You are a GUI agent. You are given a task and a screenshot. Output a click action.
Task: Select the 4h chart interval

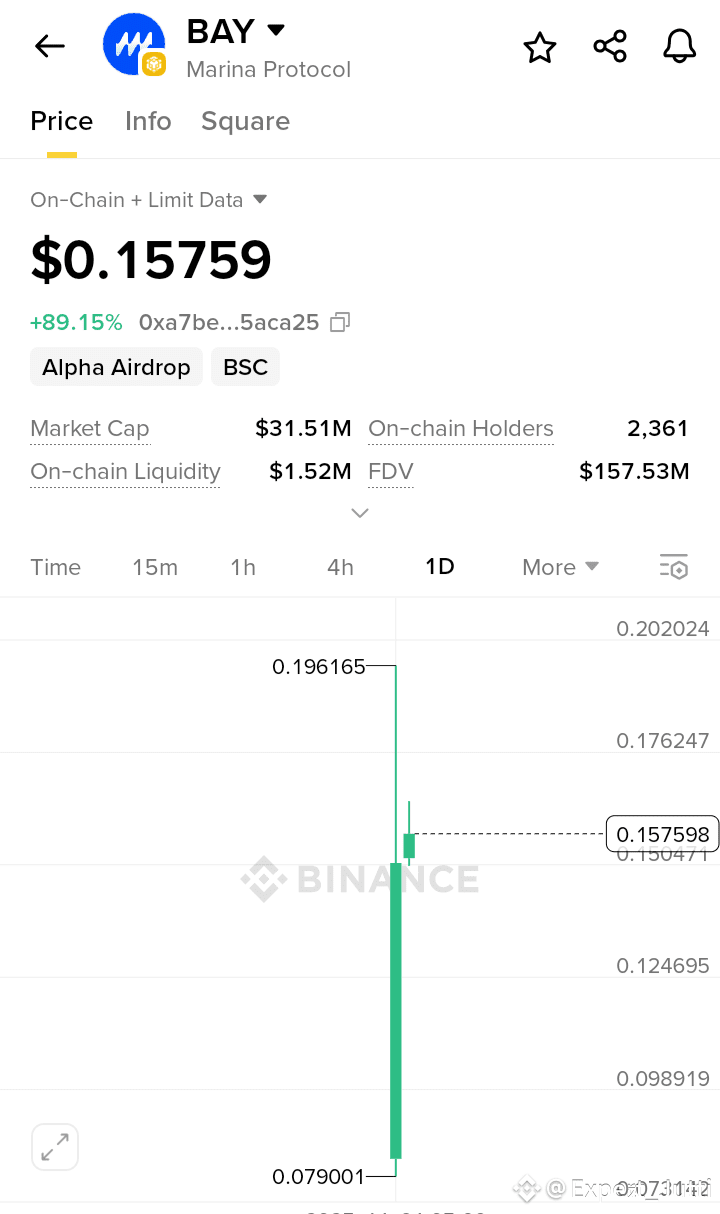[x=340, y=567]
